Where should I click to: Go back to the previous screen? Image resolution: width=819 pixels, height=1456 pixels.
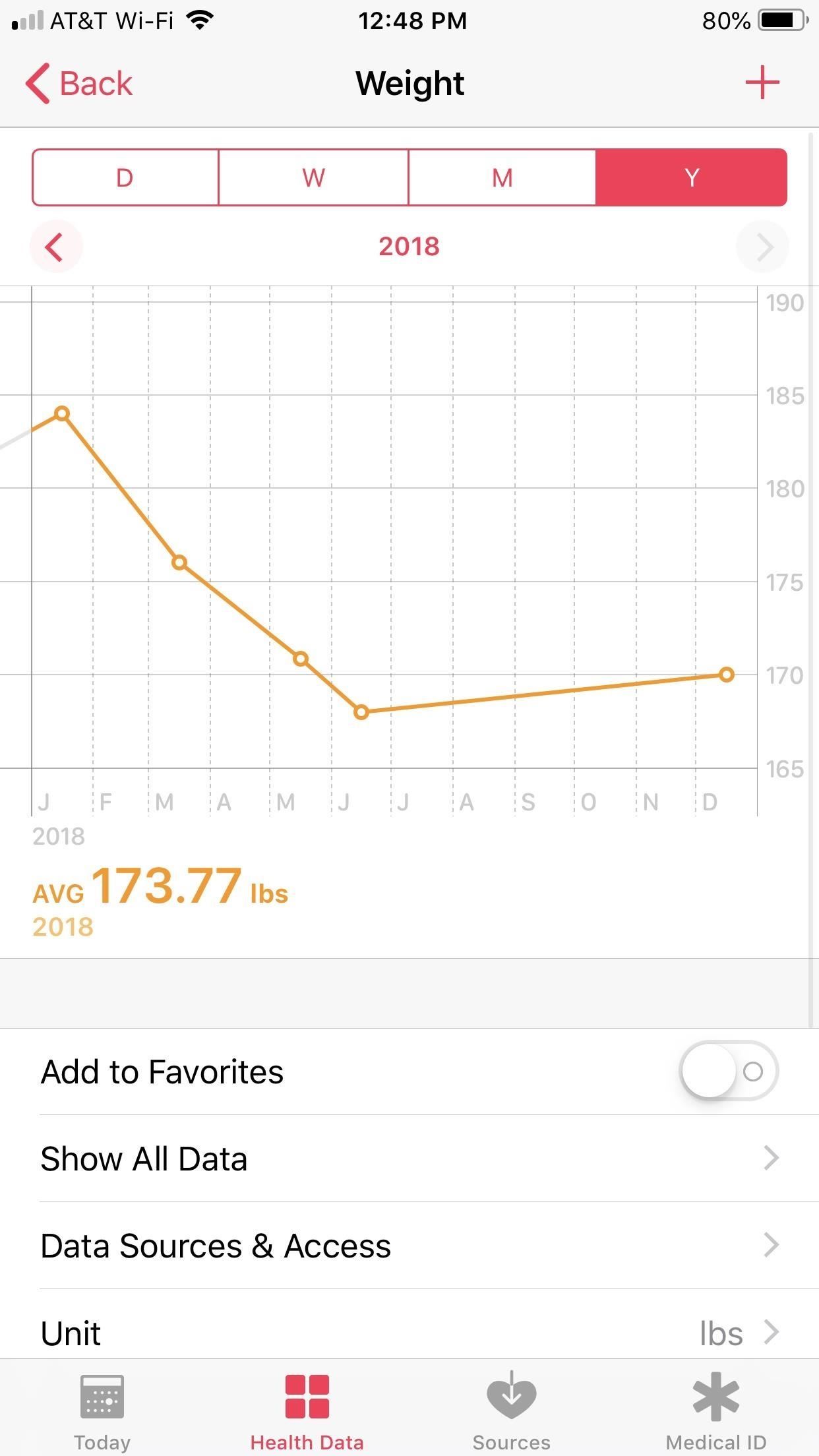point(80,84)
